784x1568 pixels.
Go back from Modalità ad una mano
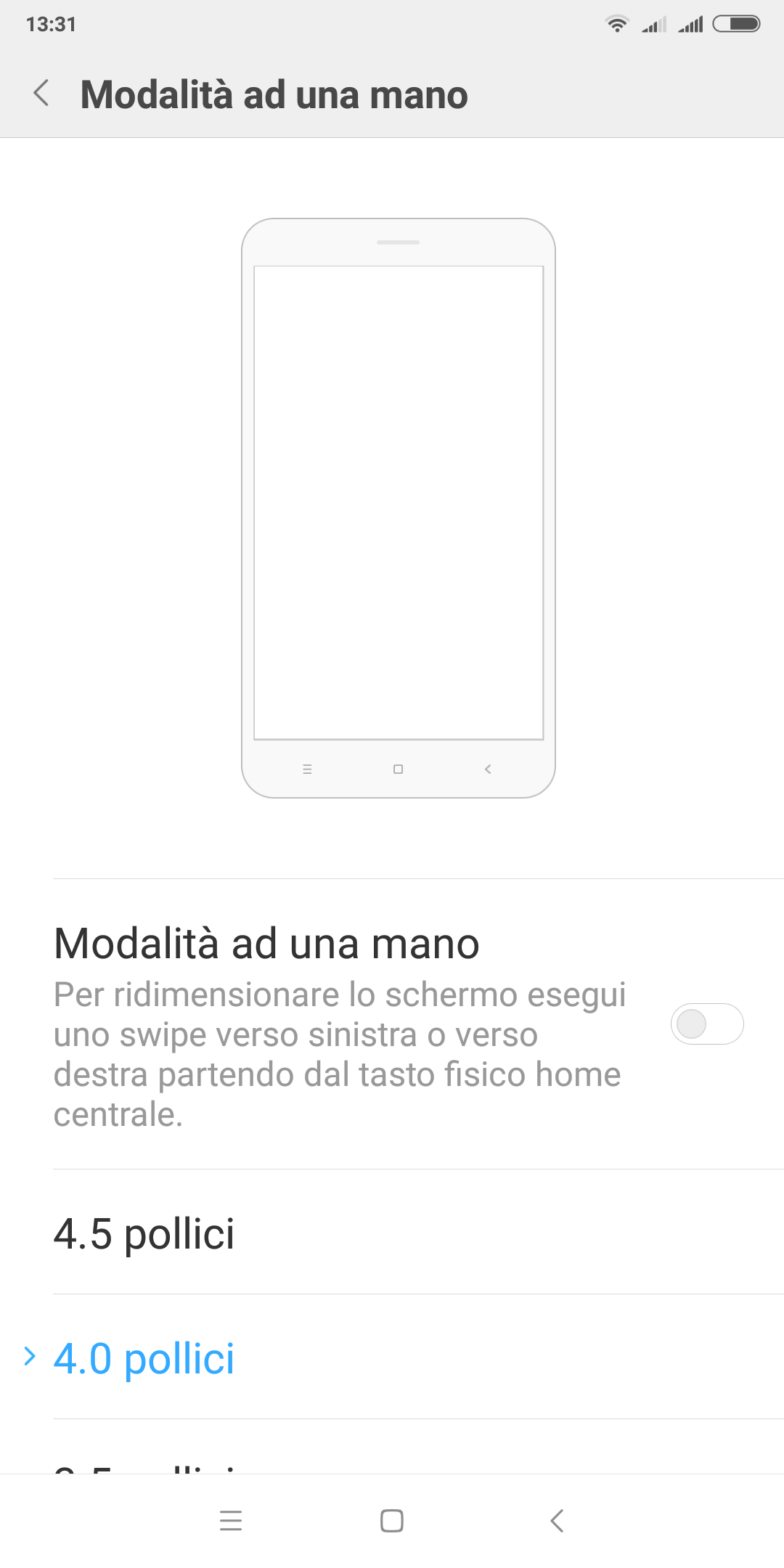coord(42,94)
